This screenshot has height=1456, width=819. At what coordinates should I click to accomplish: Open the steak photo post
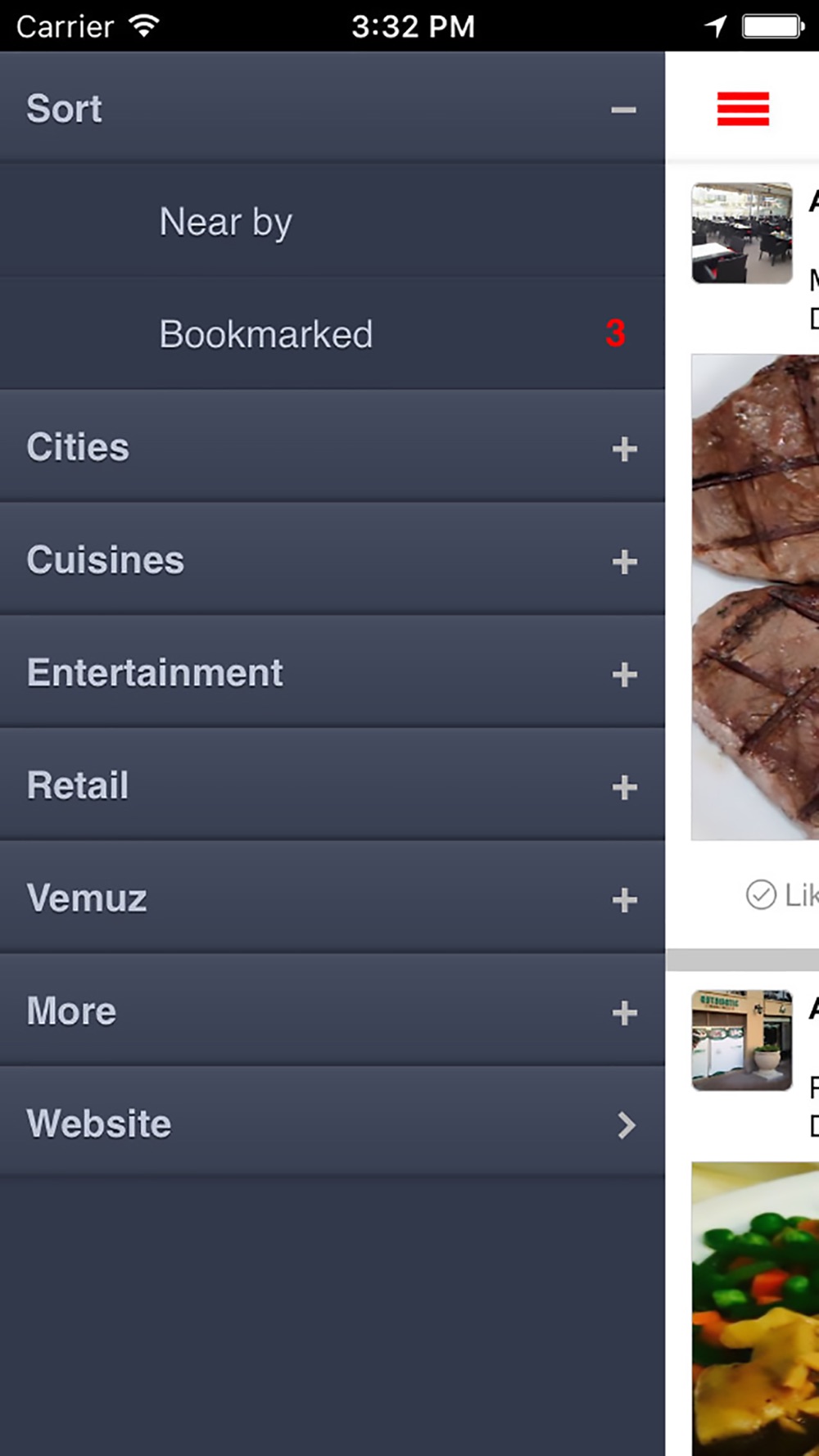[x=755, y=596]
